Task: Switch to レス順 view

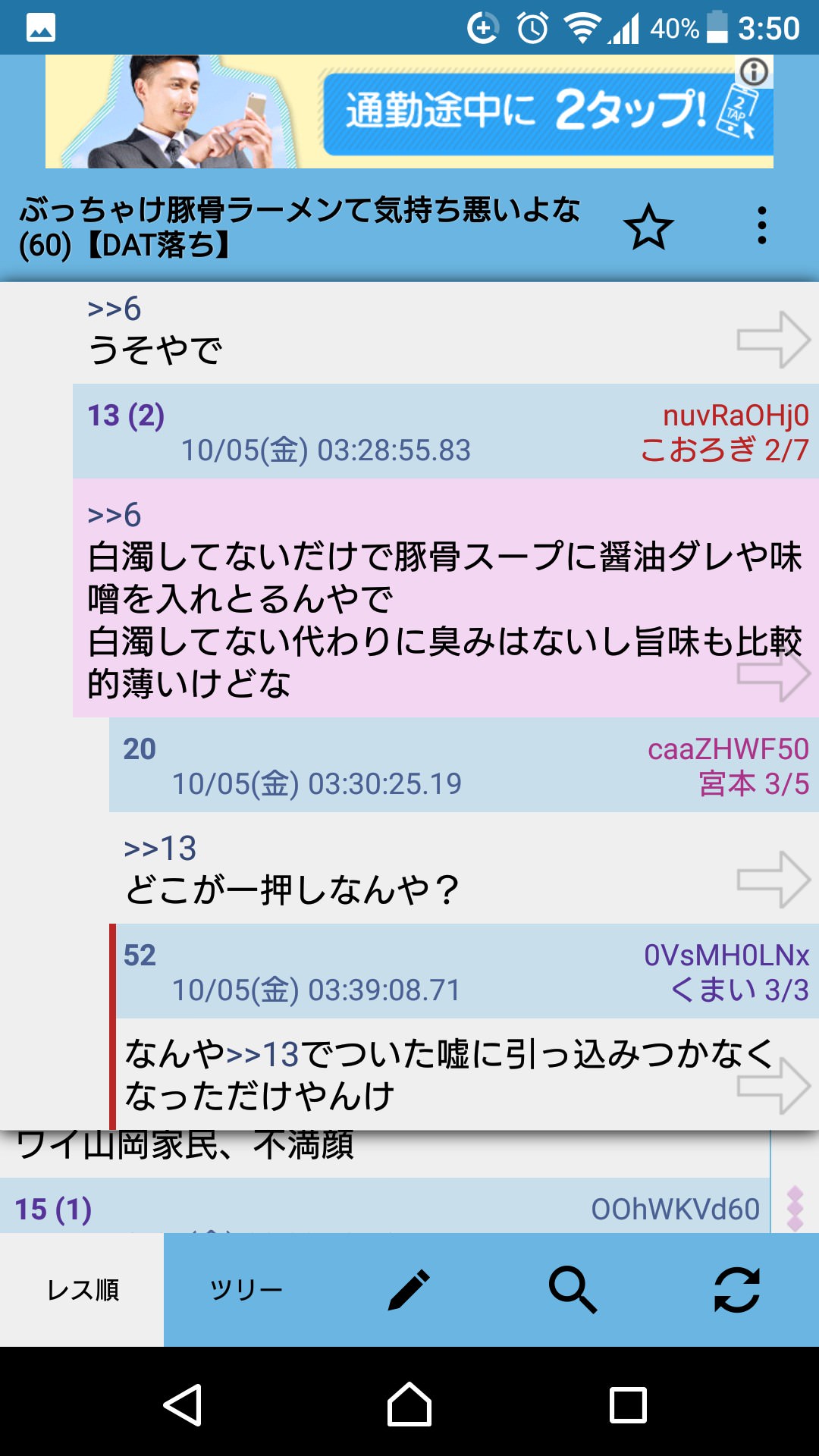Action: (82, 1290)
